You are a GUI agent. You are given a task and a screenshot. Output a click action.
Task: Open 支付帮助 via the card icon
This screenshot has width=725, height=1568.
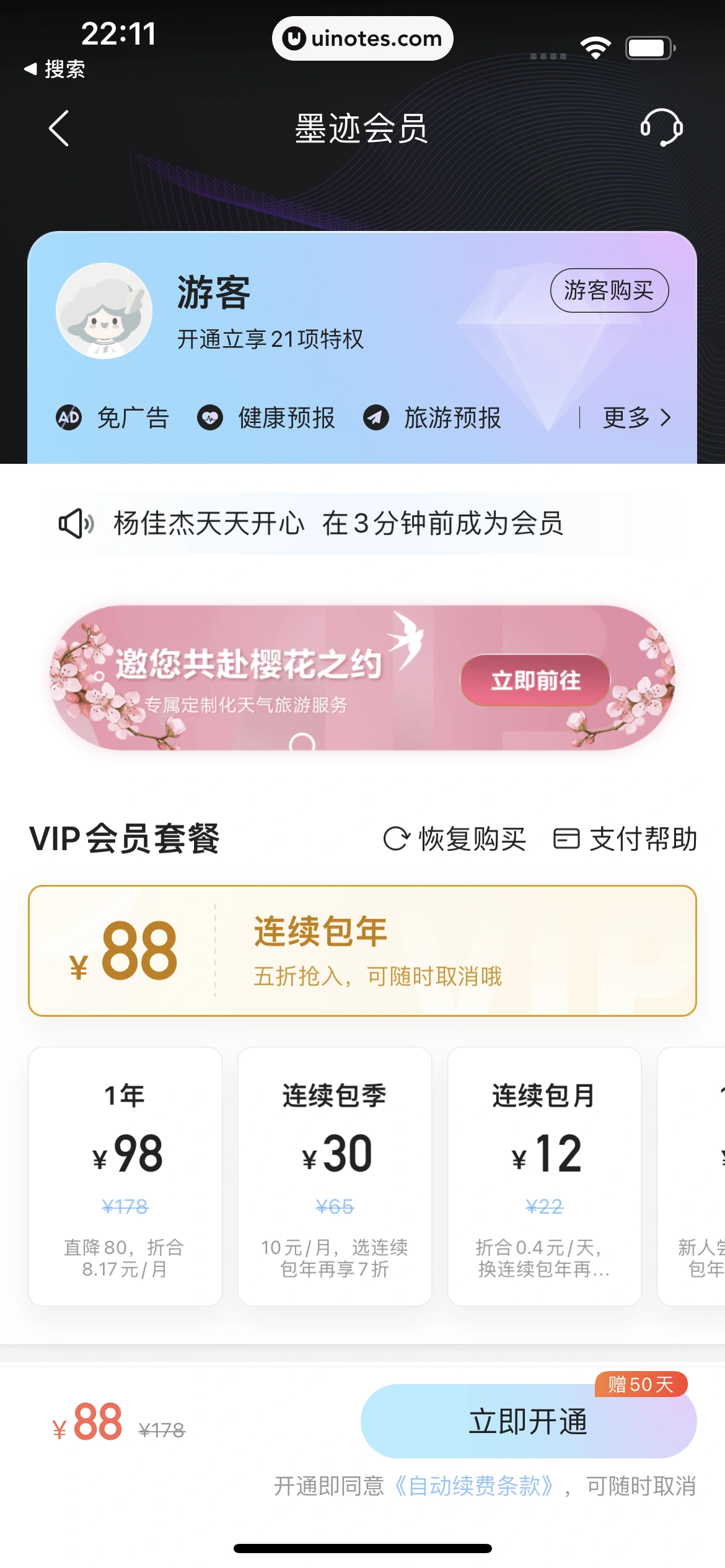(567, 840)
